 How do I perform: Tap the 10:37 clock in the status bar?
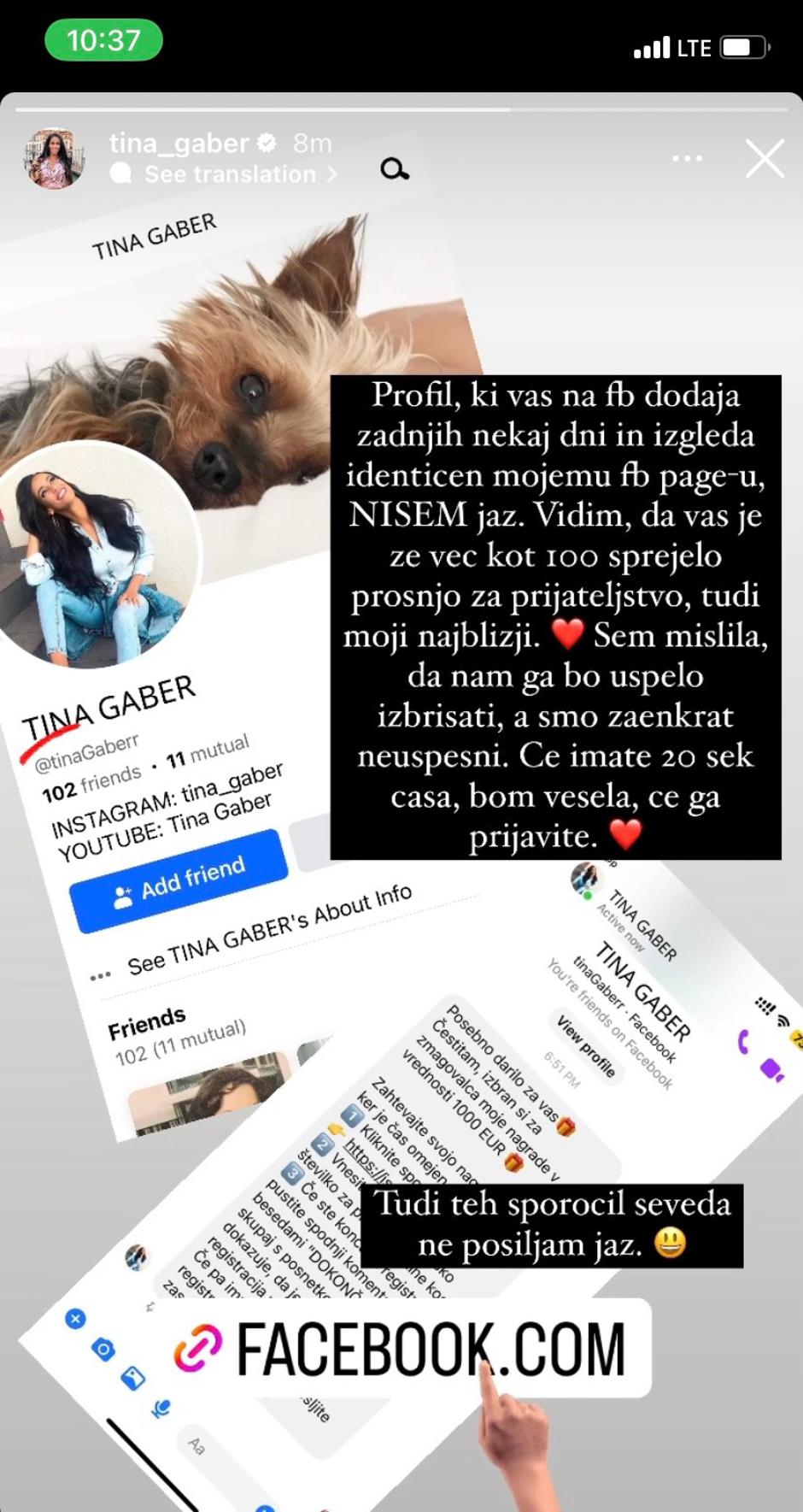(103, 39)
